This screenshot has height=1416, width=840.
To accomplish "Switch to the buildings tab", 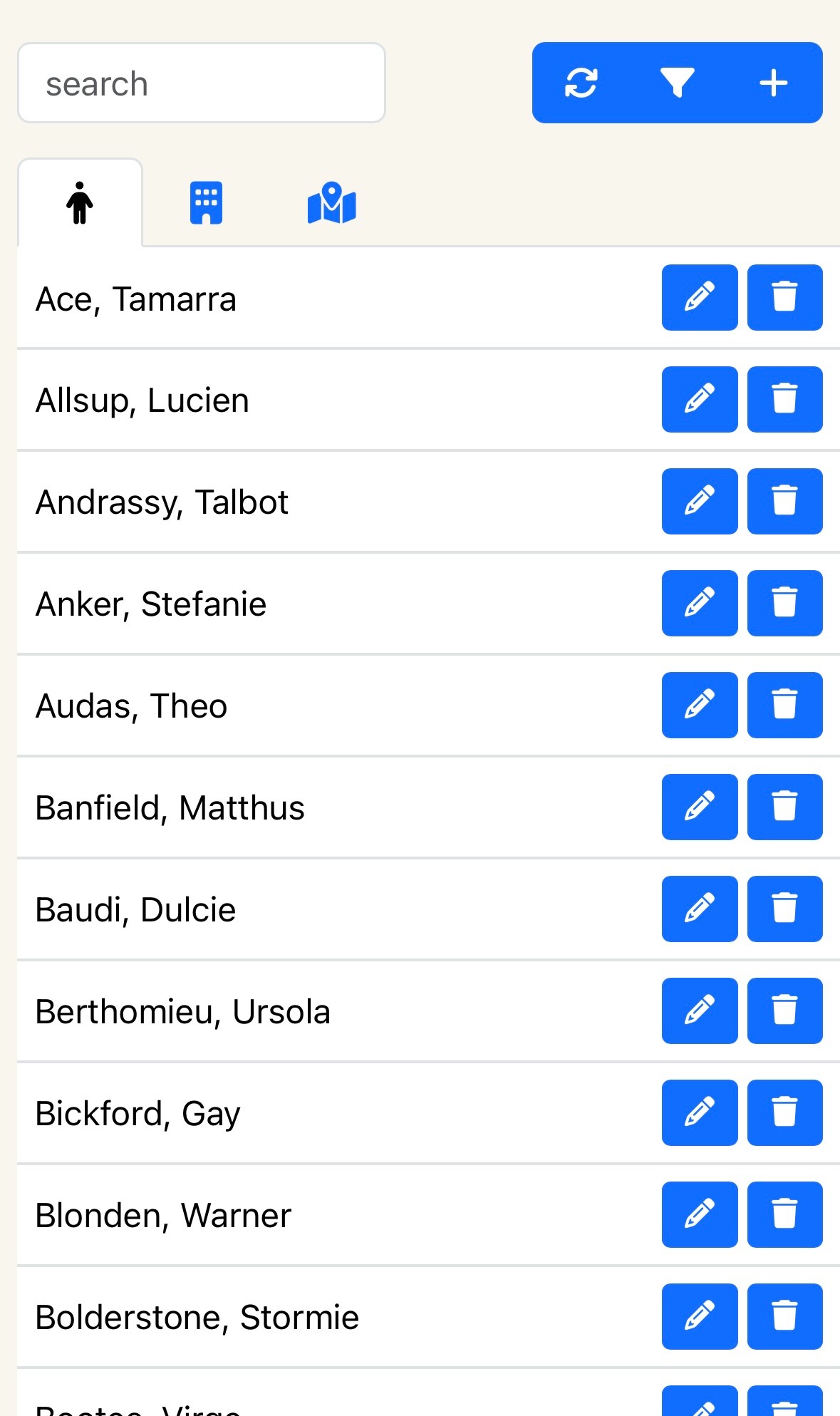I will 206,203.
